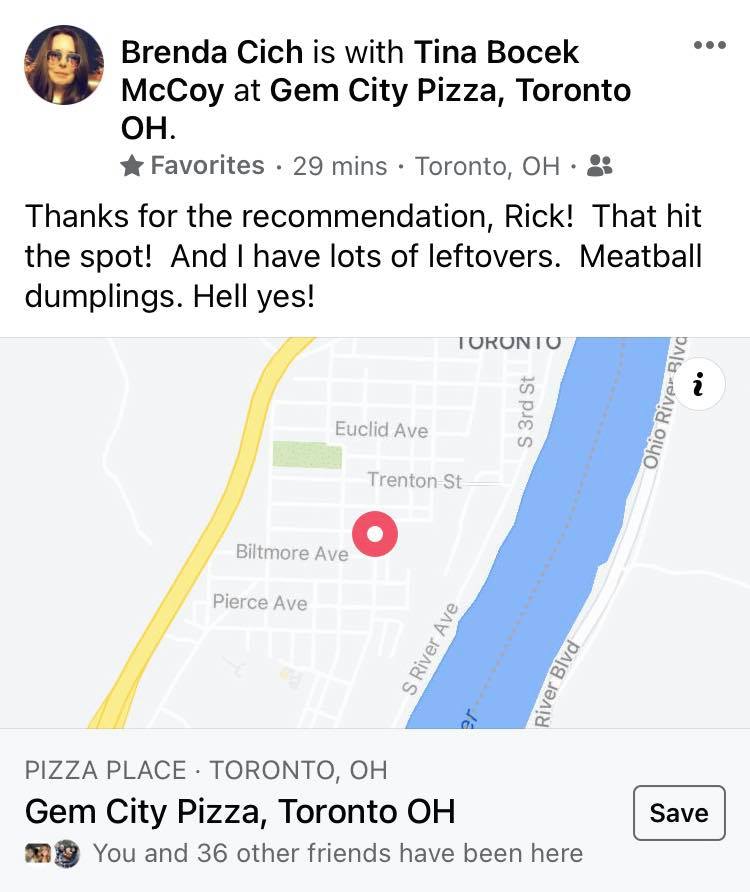Screen dimensions: 750x892
Task: Tap the map info icon
Action: (x=700, y=383)
